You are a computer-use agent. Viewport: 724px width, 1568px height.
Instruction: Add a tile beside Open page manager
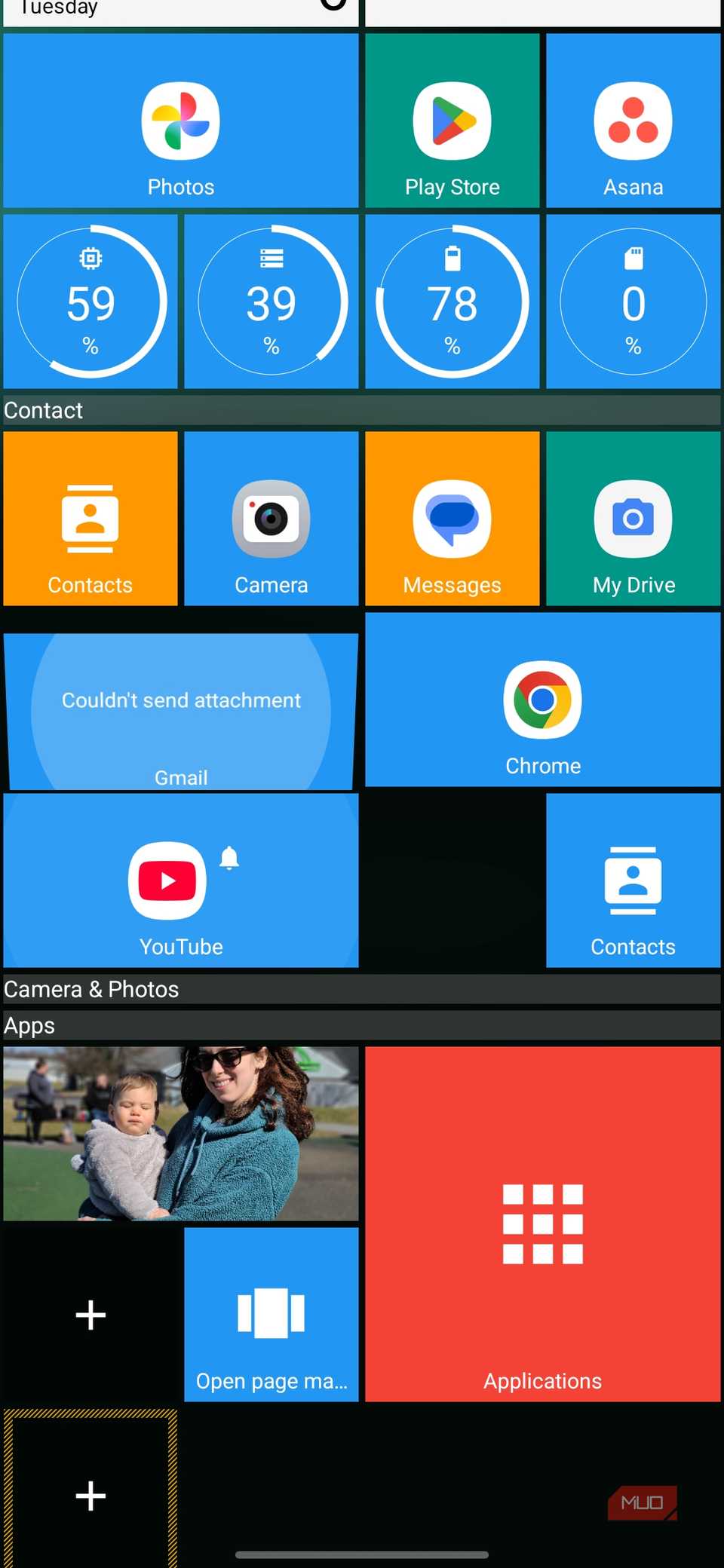click(90, 1315)
